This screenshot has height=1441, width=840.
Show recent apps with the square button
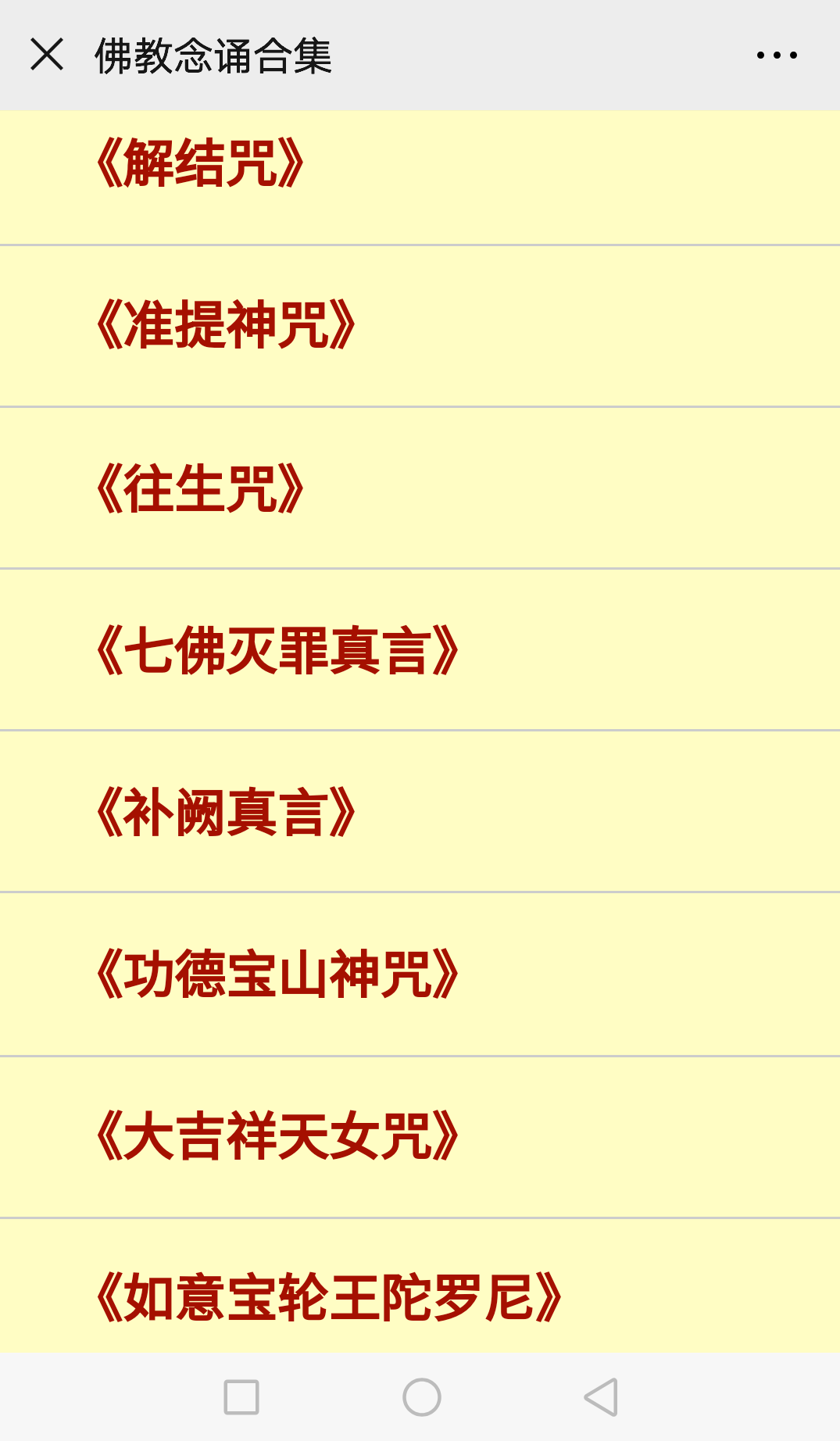(x=241, y=1397)
